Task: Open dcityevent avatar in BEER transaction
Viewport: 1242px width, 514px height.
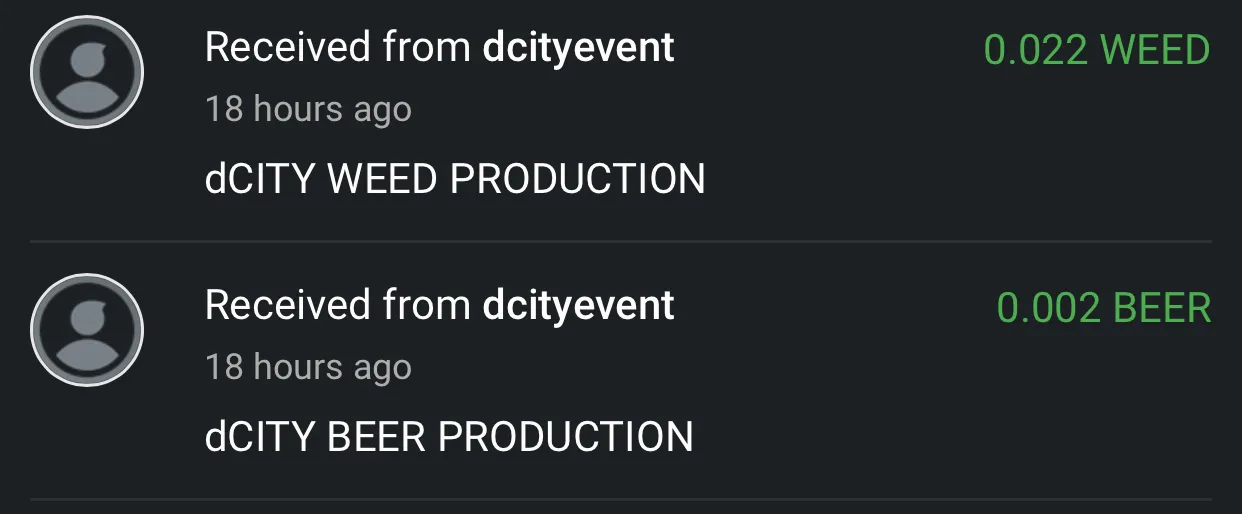Action: (87, 330)
